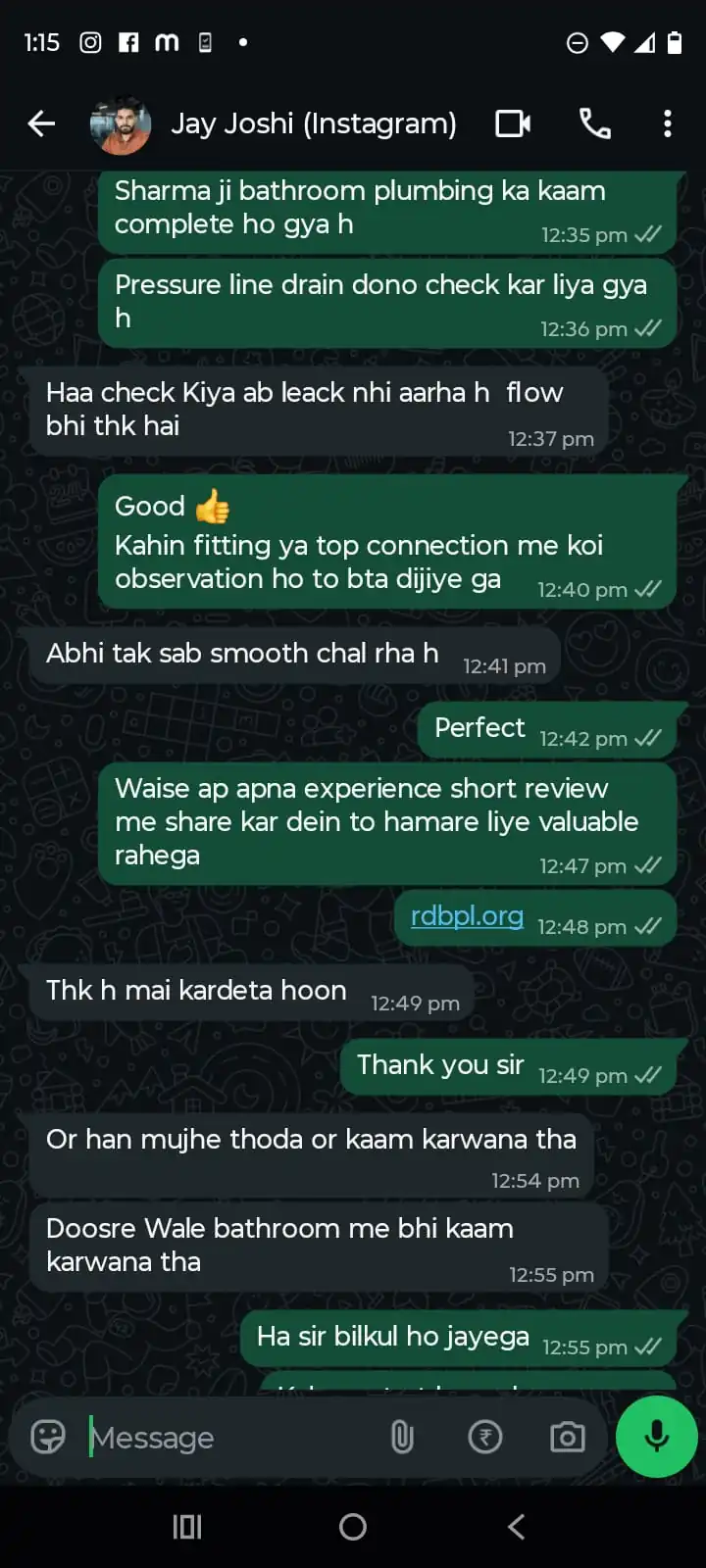Open the rdbpl.org link
This screenshot has width=706, height=1568.
point(467,916)
